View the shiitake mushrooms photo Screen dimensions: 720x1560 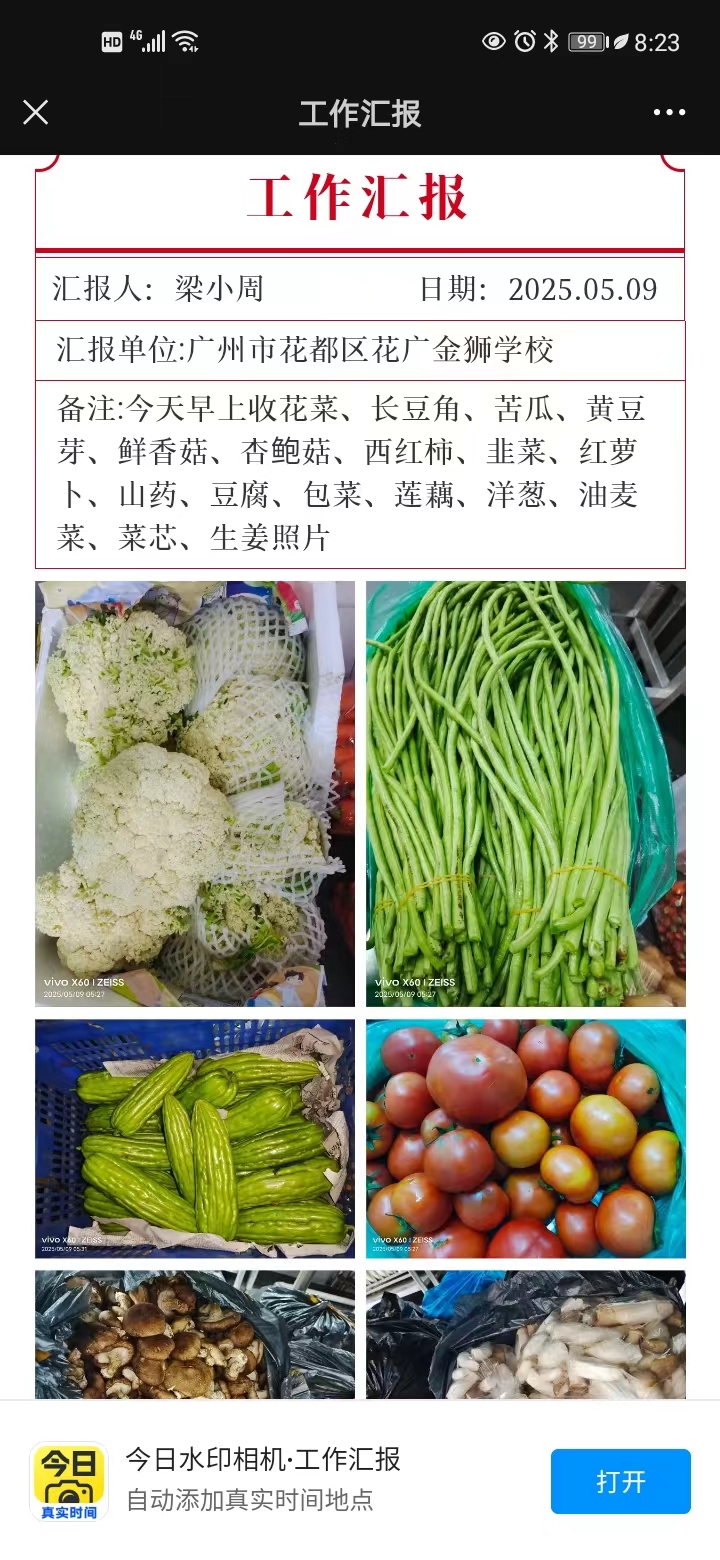[x=195, y=1334]
